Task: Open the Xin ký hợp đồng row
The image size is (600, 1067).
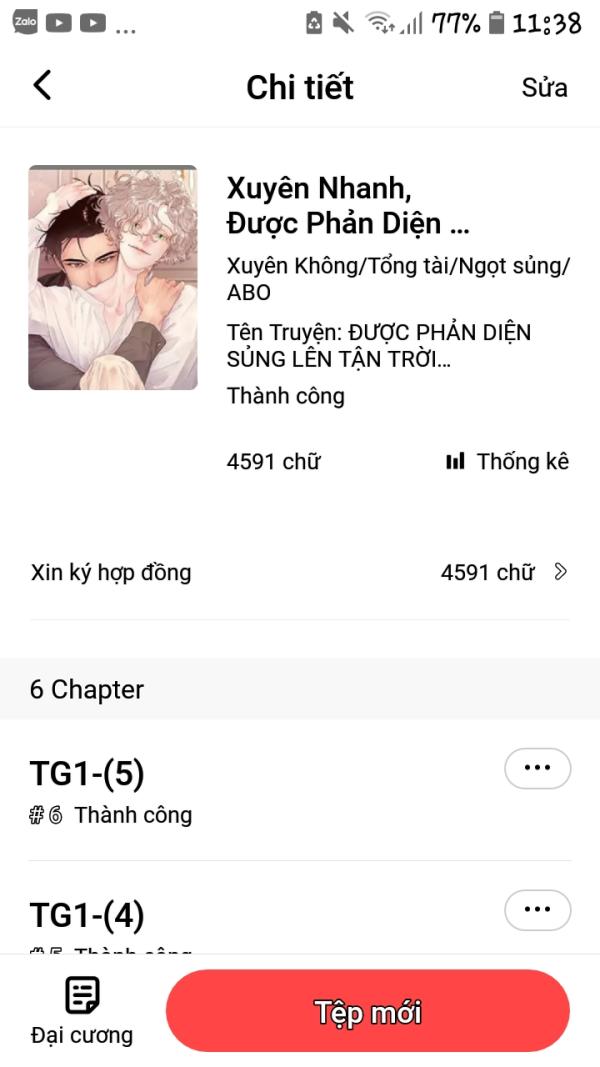Action: point(300,573)
